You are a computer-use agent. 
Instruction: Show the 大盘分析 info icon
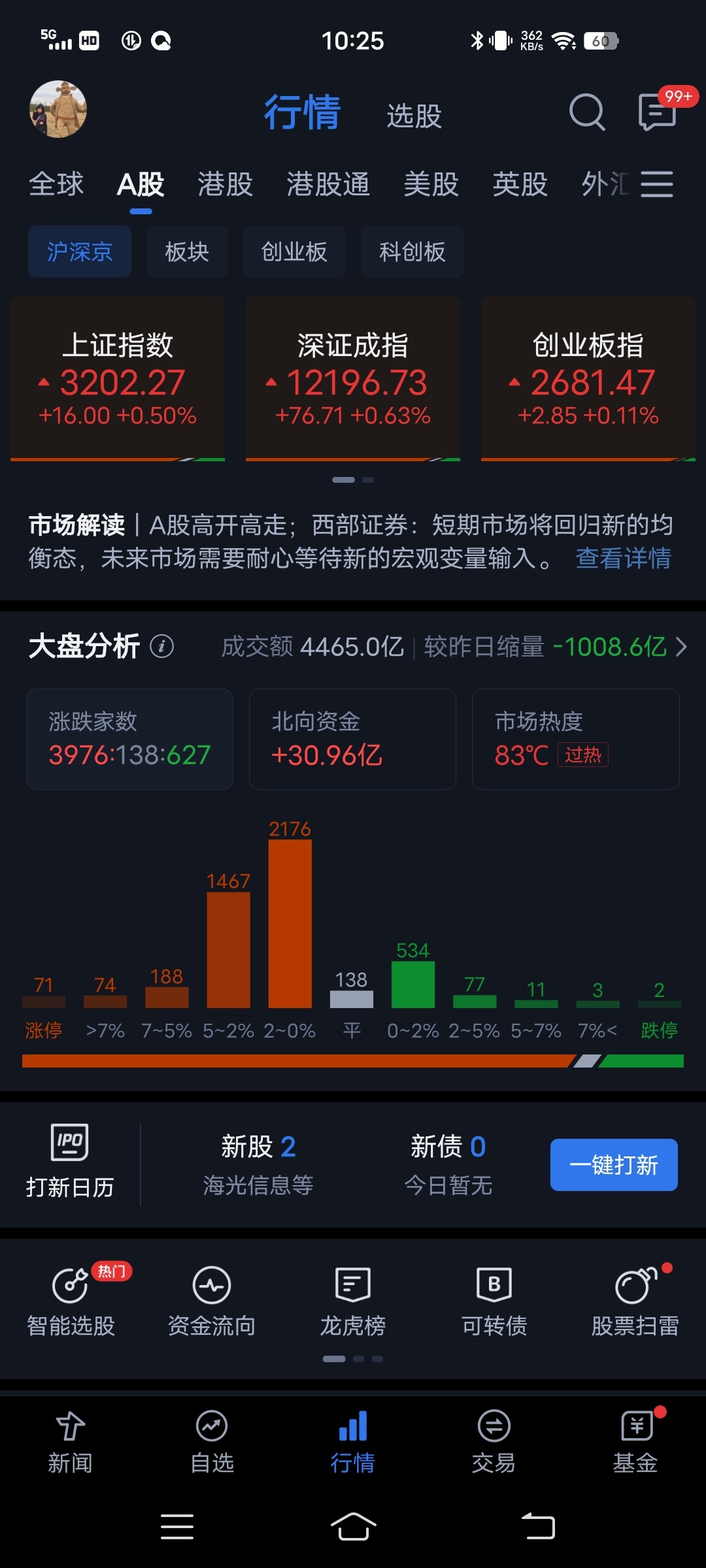point(161,647)
